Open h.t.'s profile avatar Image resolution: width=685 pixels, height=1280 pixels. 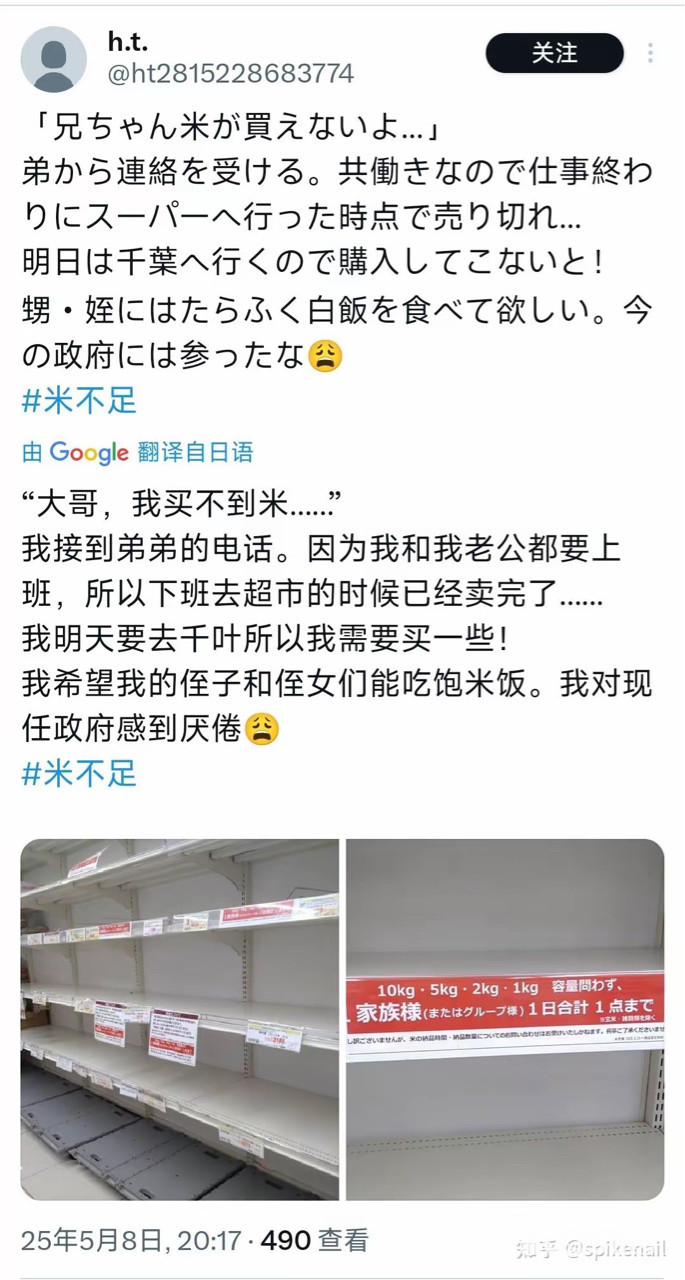(53, 59)
